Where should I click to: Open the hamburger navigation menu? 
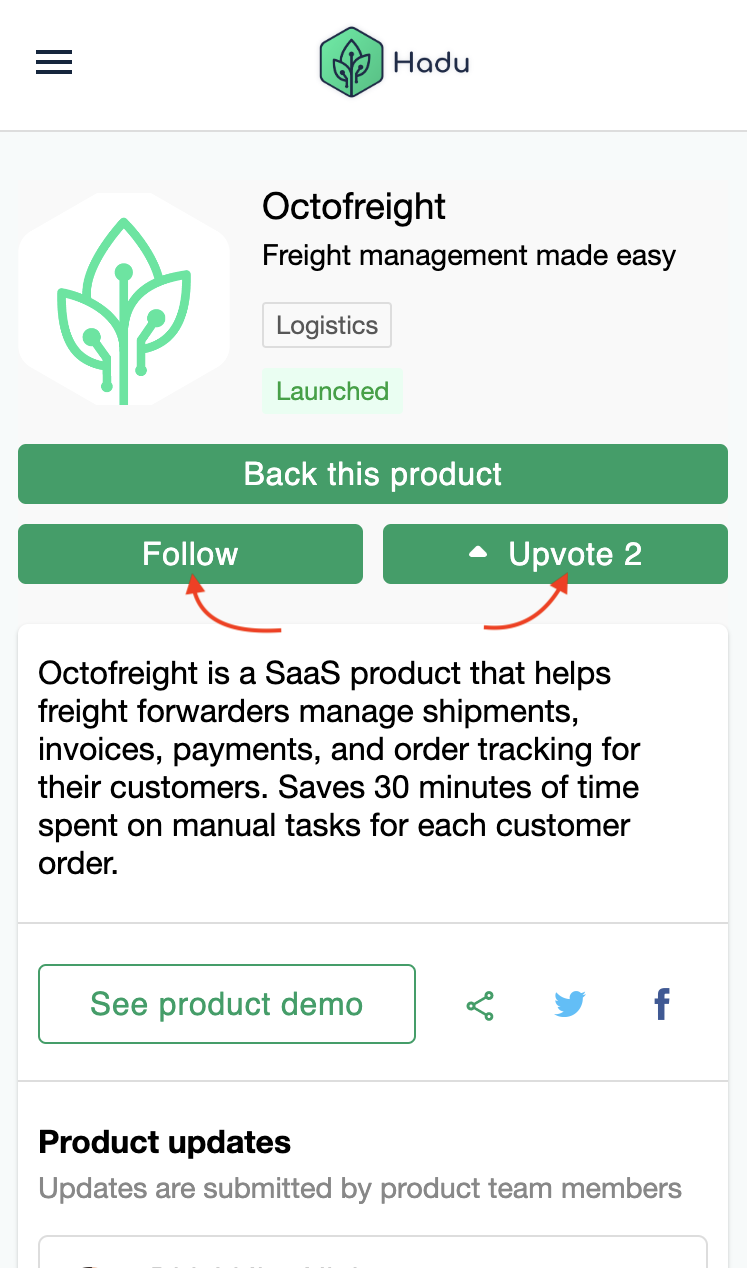coord(54,63)
